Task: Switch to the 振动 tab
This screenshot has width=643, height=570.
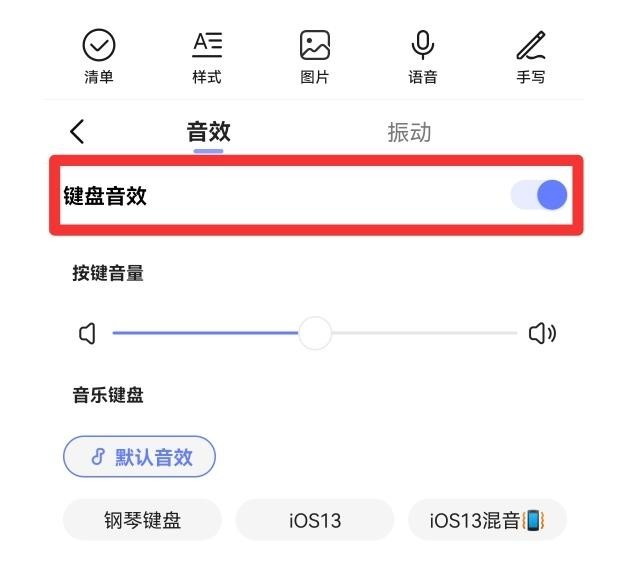Action: 409,132
